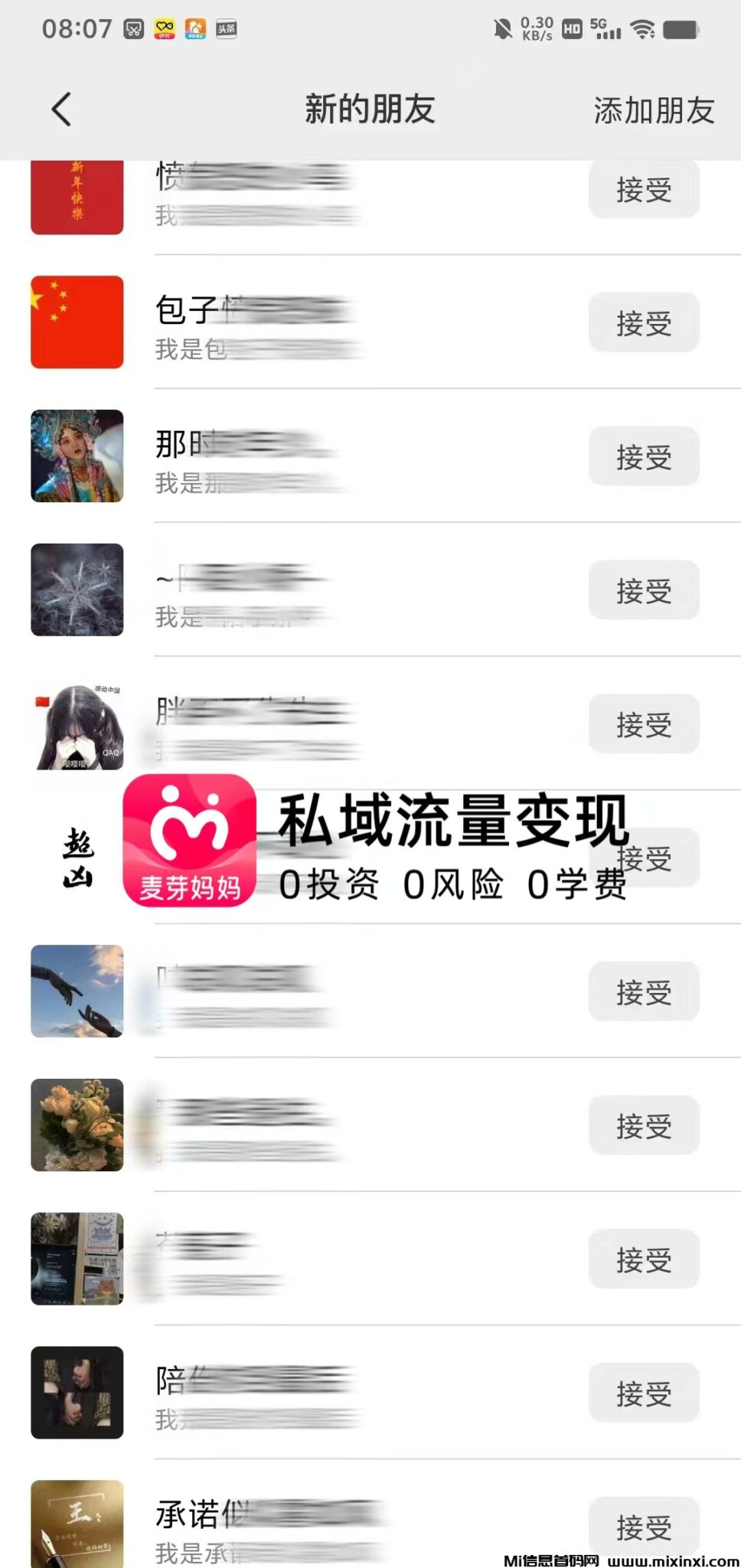Accept the request beside the opera costume avatar
The height and width of the screenshot is (1568, 741).
643,457
